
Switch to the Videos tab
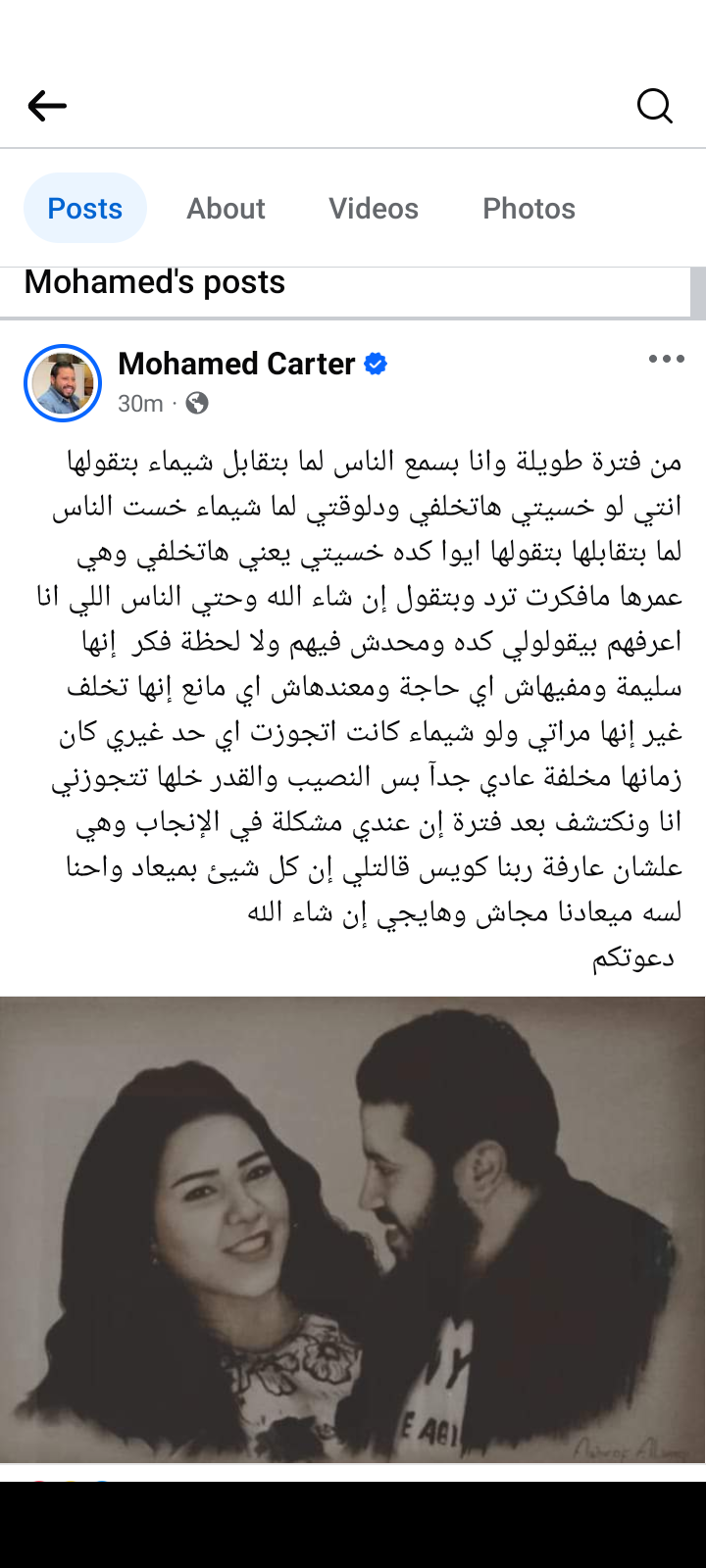click(373, 208)
